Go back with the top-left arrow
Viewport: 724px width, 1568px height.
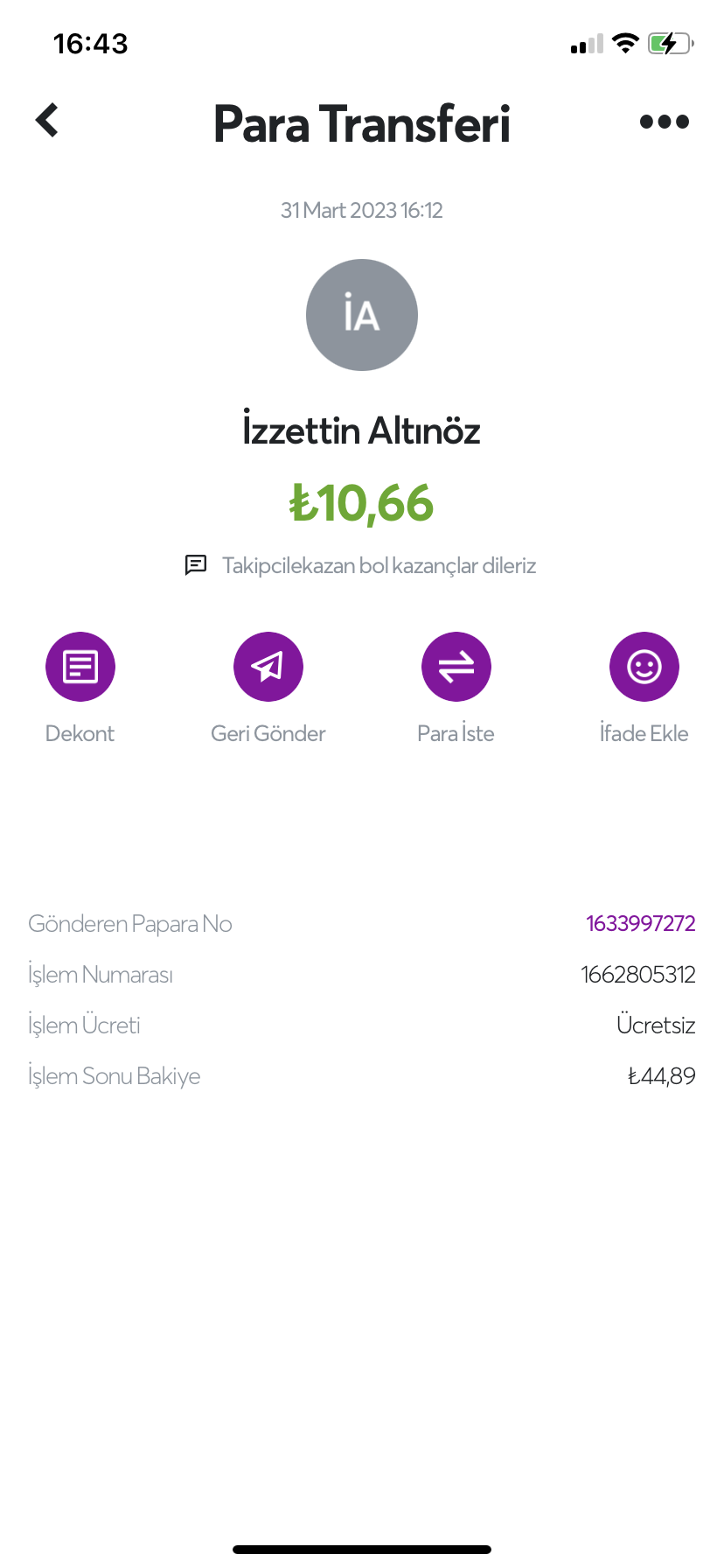click(x=47, y=121)
